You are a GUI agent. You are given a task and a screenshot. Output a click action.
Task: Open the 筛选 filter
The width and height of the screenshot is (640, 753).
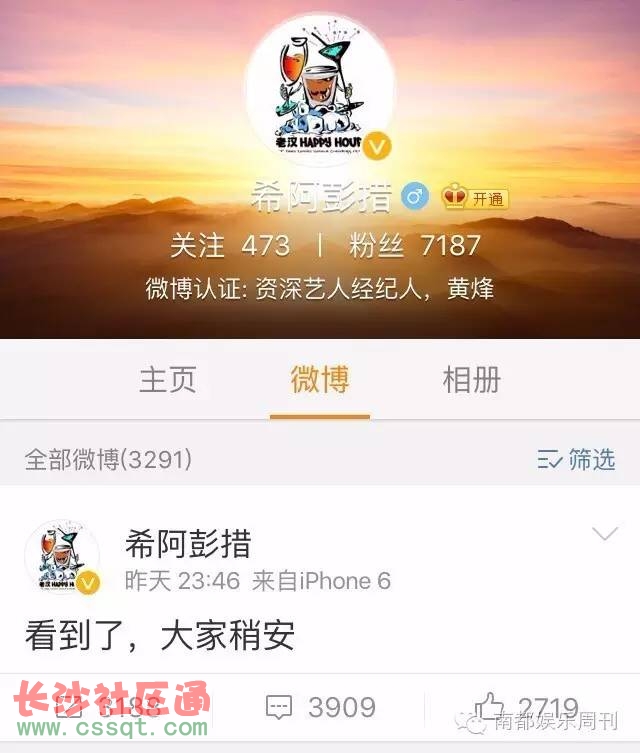click(x=576, y=459)
